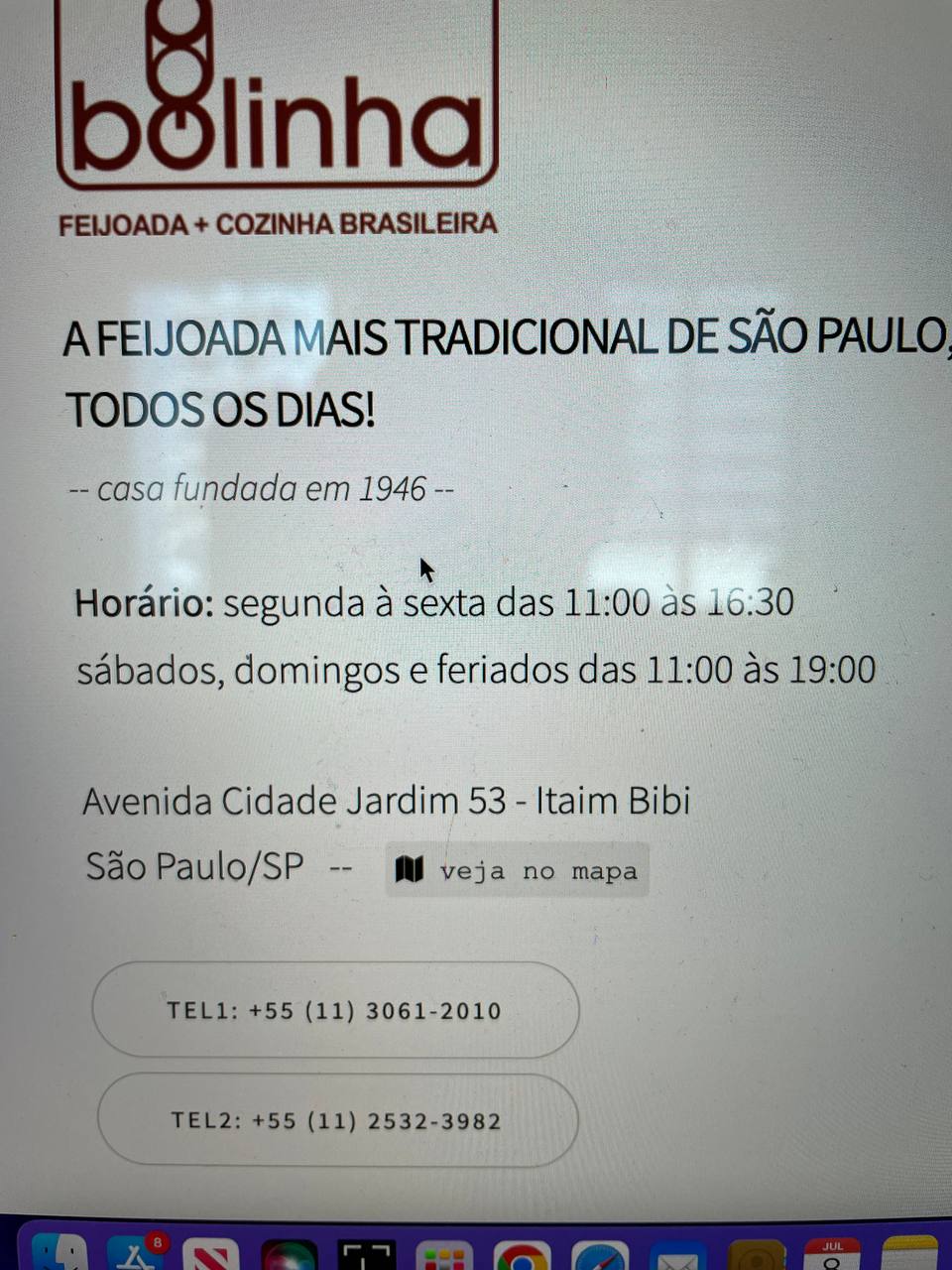This screenshot has width=952, height=1270.
Task: Call the TEL1 number 3061-2010
Action: point(335,1010)
